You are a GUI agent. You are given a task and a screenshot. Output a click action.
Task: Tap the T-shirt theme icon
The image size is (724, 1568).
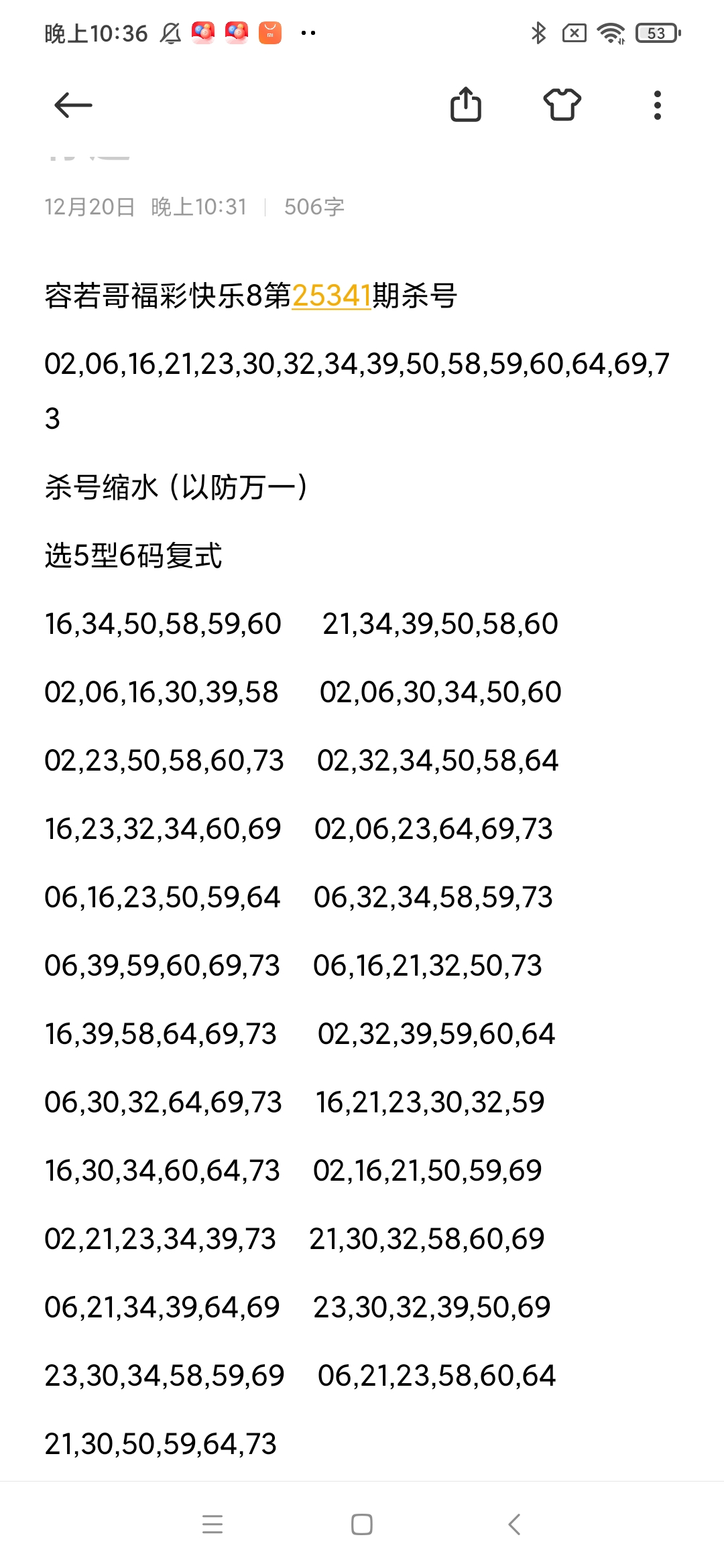click(562, 105)
